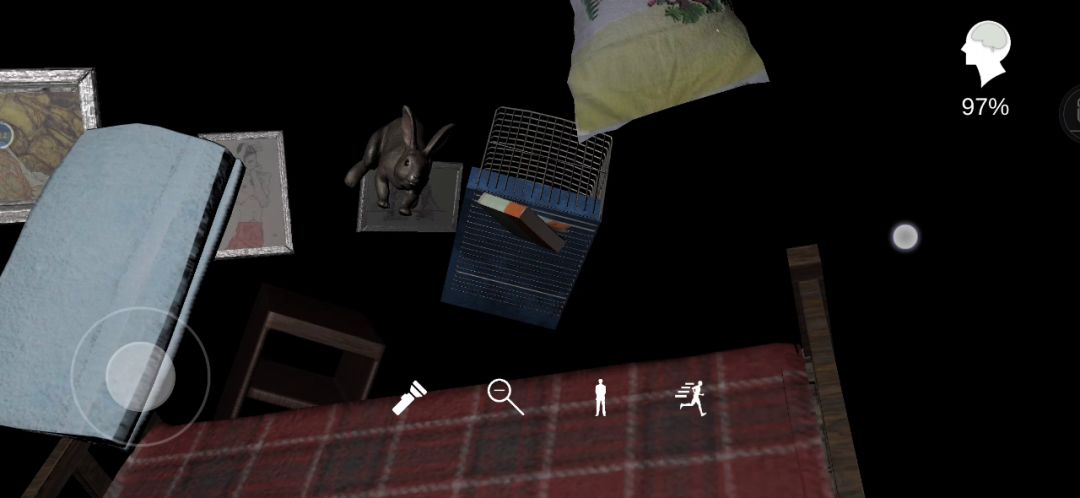Tap the virtual movement joystick
The height and width of the screenshot is (498, 1080).
coord(140,375)
